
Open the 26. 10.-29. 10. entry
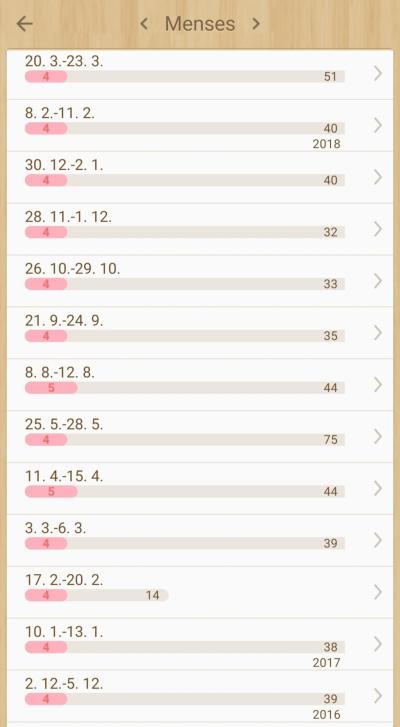pos(200,281)
